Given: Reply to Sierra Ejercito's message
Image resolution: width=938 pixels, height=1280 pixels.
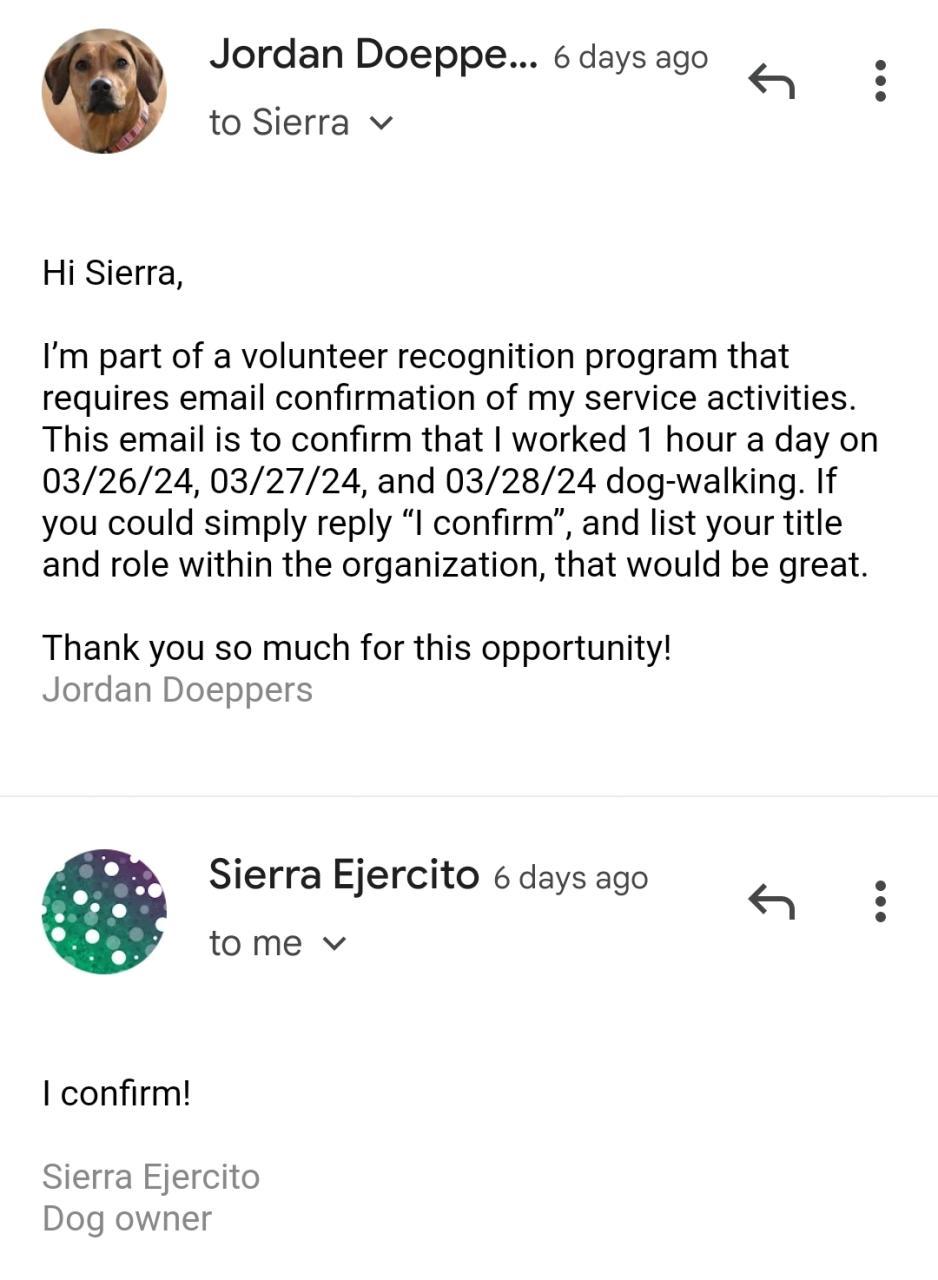Looking at the screenshot, I should 771,902.
